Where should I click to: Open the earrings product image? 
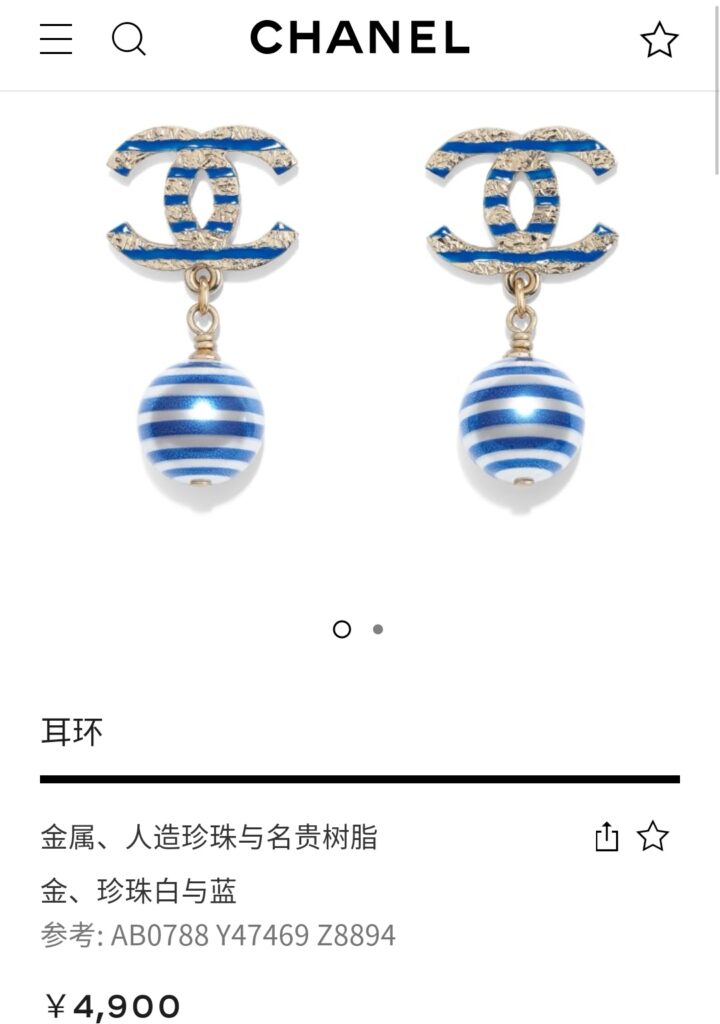click(360, 320)
